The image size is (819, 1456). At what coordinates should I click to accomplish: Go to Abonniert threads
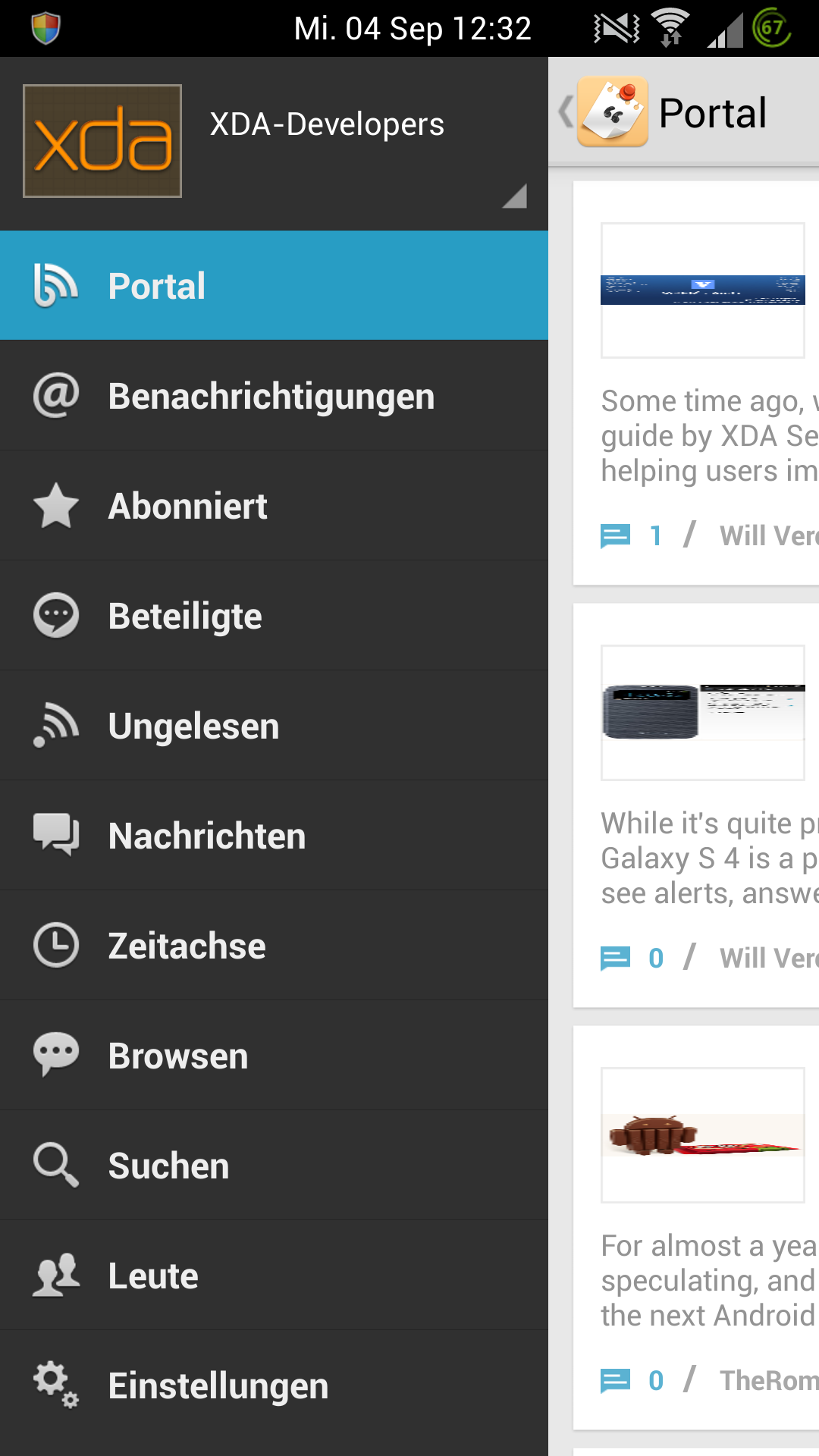(x=274, y=506)
